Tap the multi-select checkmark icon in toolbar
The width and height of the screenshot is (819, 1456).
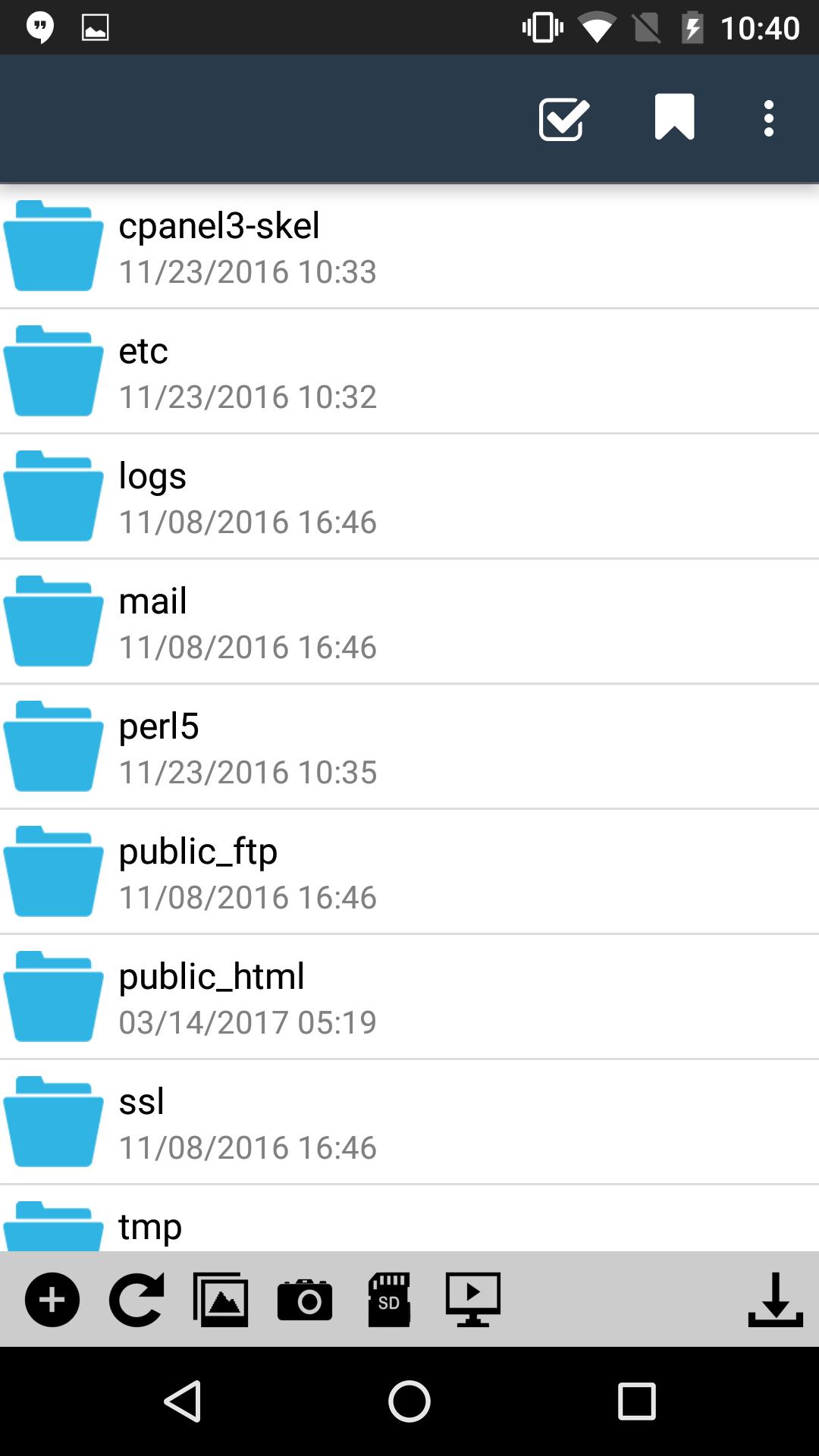click(x=562, y=118)
